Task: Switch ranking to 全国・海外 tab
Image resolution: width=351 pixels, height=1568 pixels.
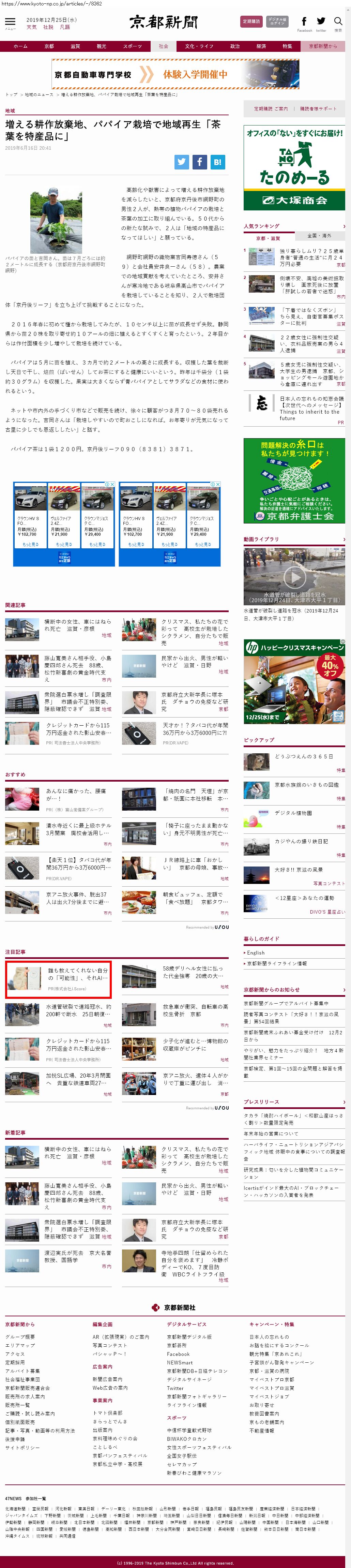Action: pos(319,236)
